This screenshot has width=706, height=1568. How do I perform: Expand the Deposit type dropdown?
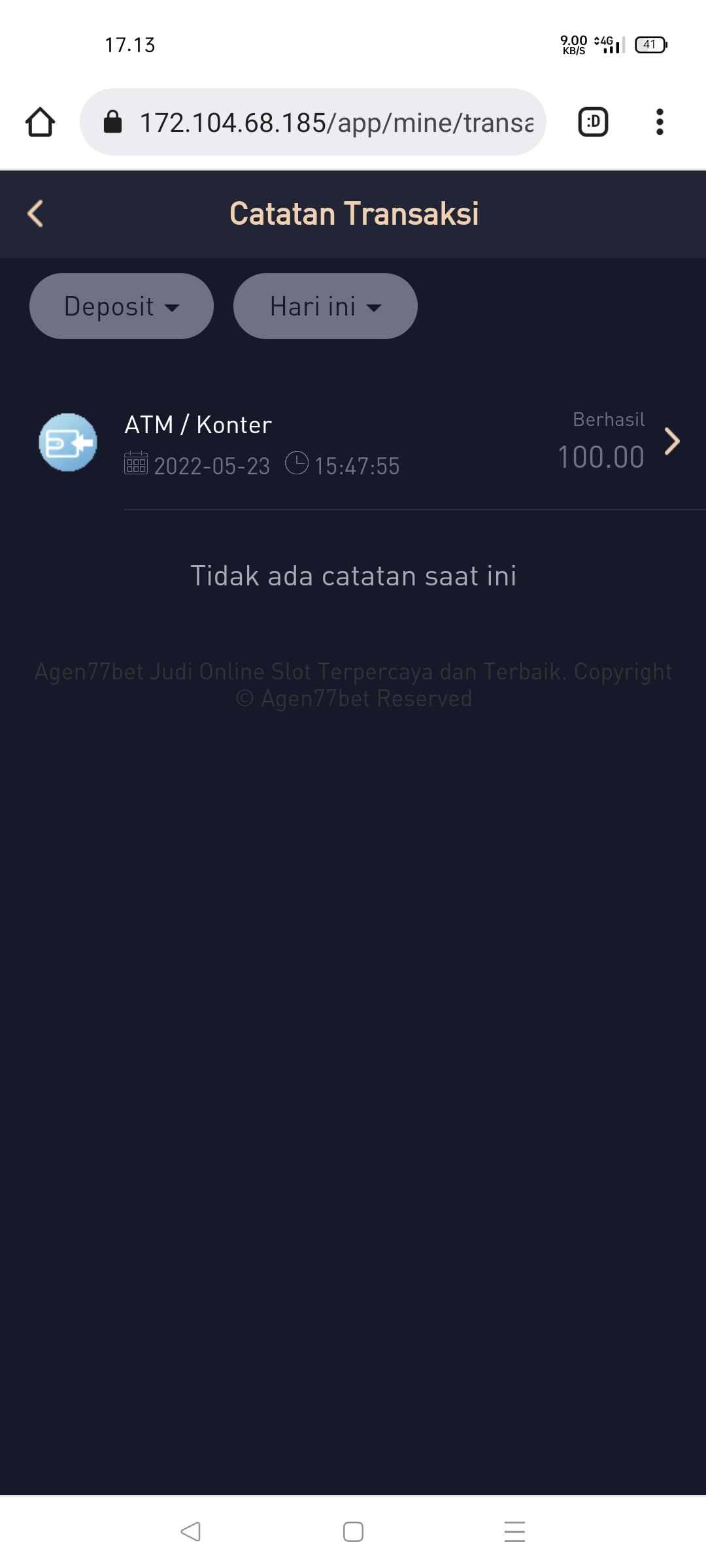122,306
